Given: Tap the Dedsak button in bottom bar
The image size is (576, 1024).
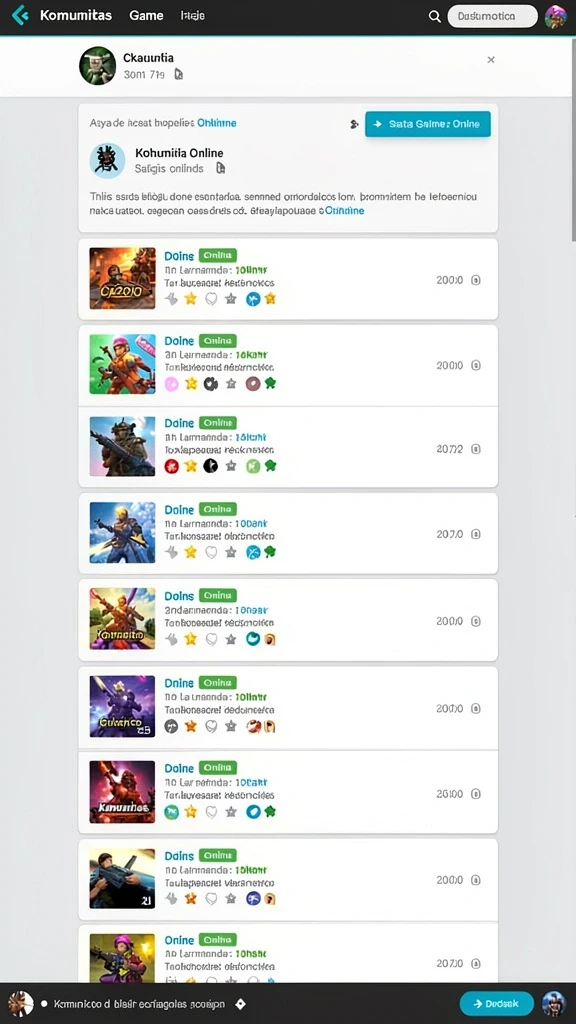Looking at the screenshot, I should pos(496,1003).
